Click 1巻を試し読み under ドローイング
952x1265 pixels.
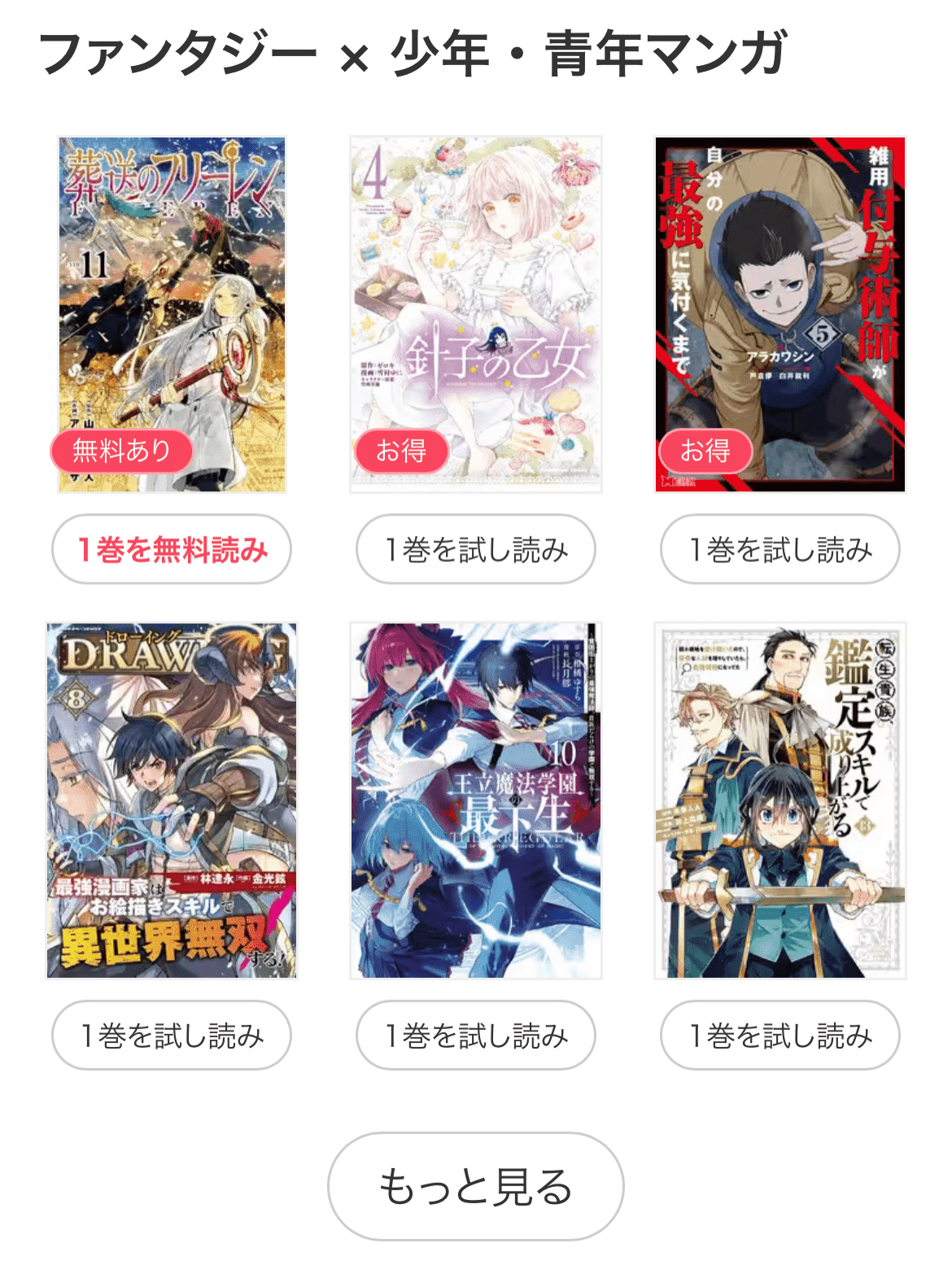coord(171,1036)
